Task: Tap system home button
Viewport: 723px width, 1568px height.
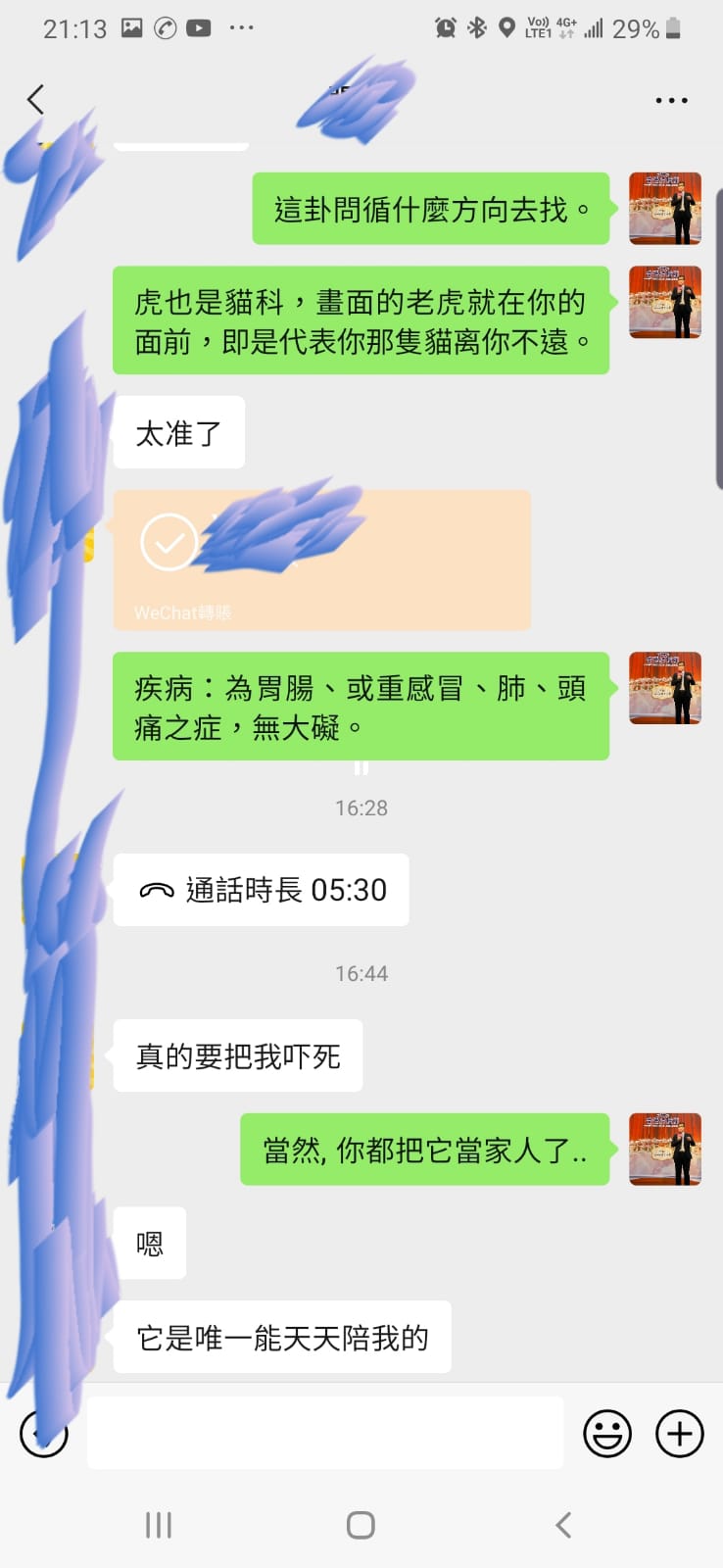Action: (x=361, y=1525)
